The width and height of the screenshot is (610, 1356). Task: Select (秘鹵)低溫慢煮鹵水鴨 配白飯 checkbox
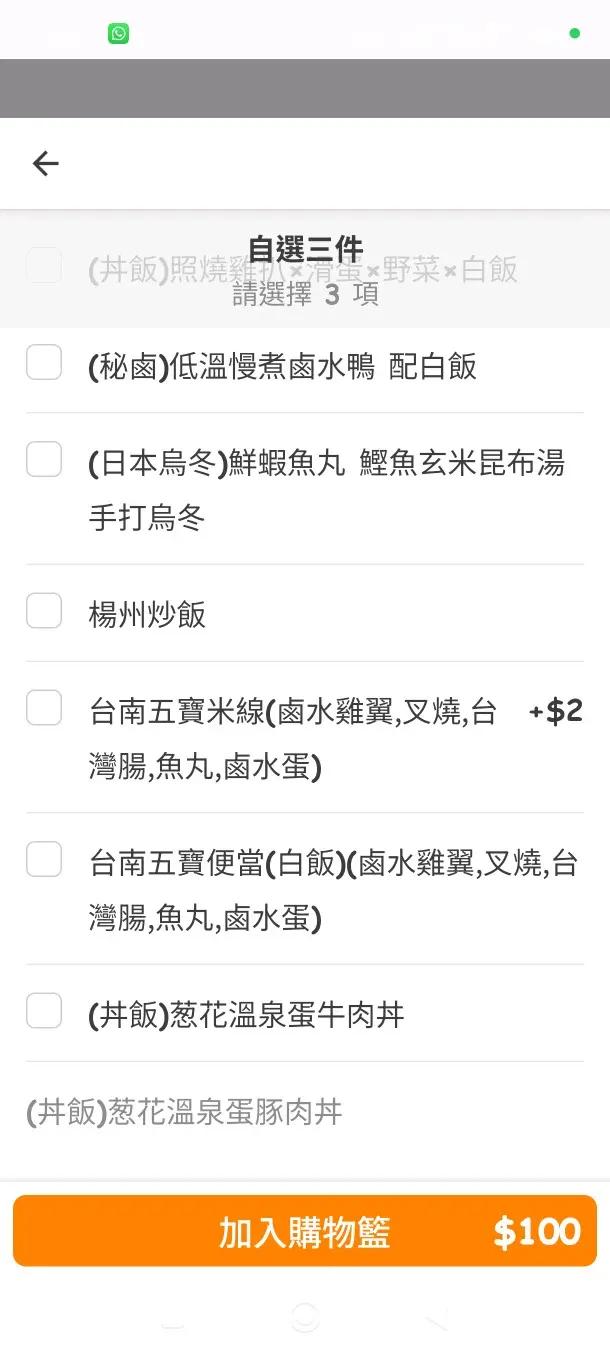[44, 362]
